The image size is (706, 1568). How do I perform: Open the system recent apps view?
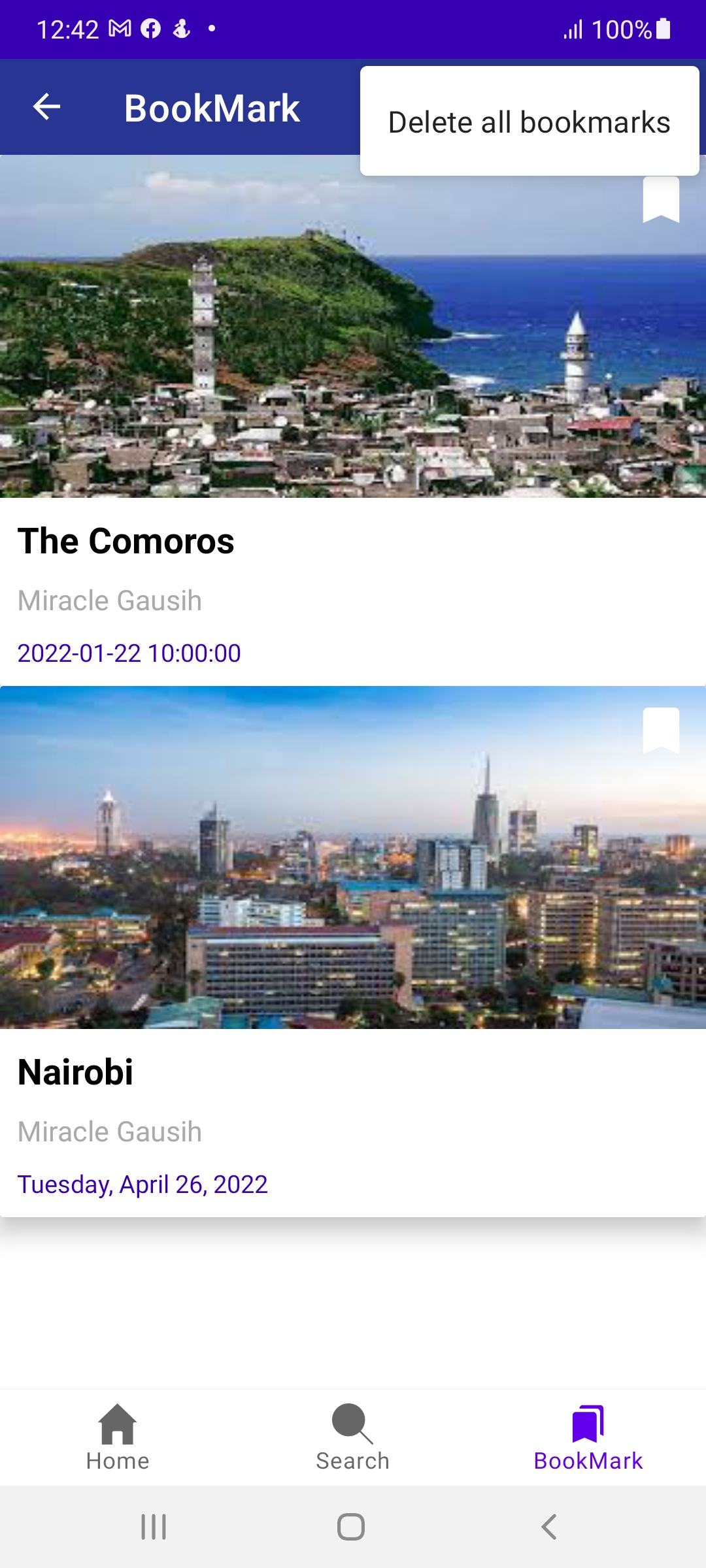coord(154,1527)
